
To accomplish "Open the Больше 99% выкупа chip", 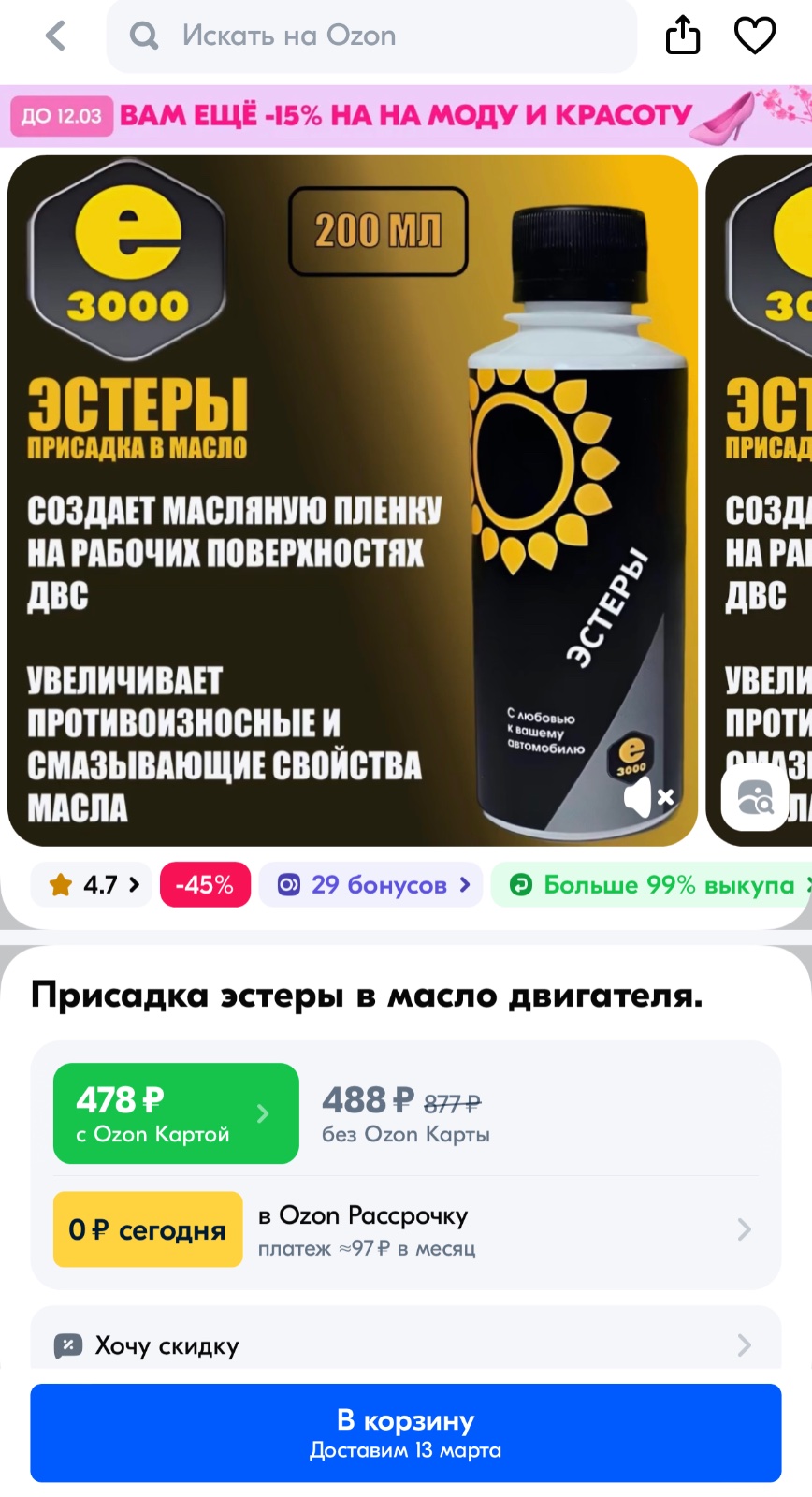I will pyautogui.click(x=651, y=884).
